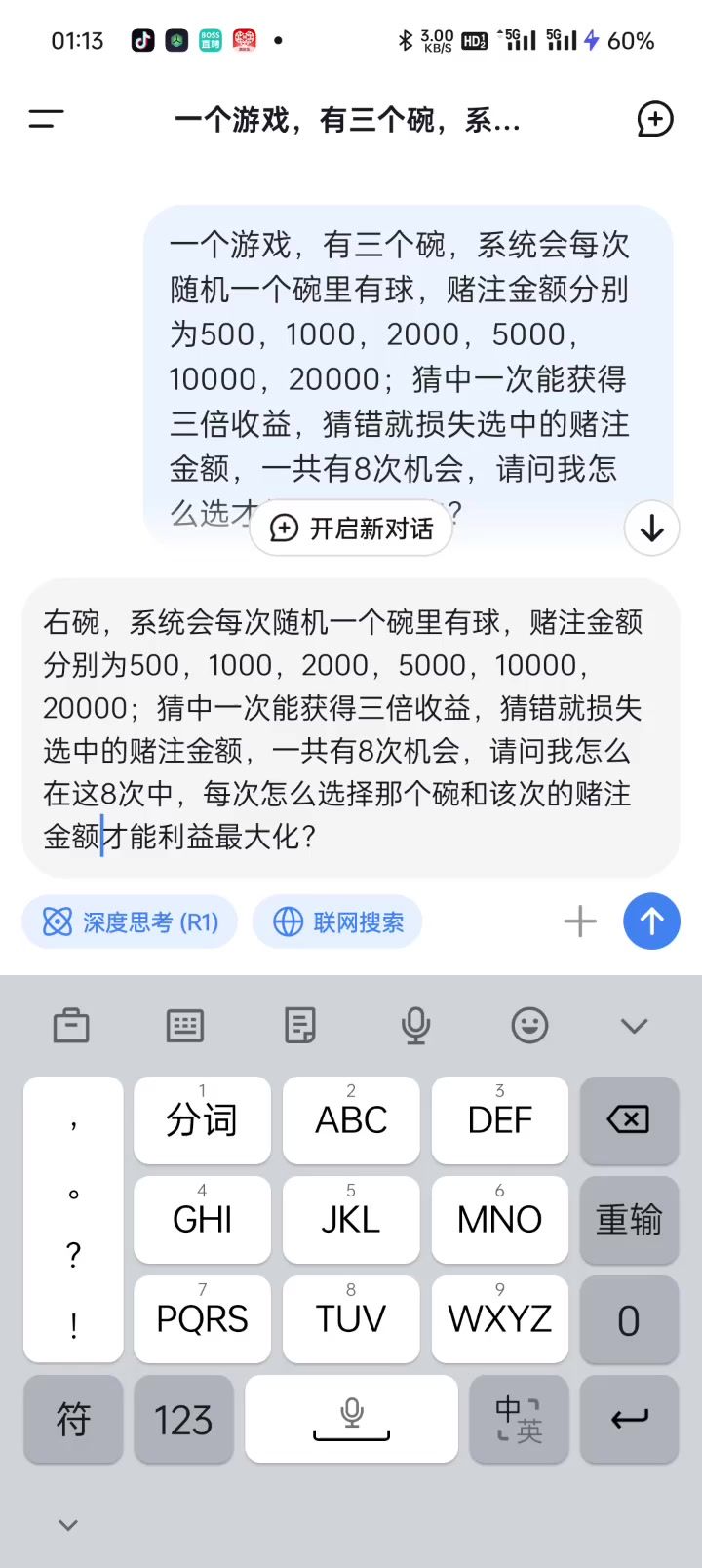Tap the ABC key
The width and height of the screenshot is (702, 1568).
pyautogui.click(x=351, y=1119)
